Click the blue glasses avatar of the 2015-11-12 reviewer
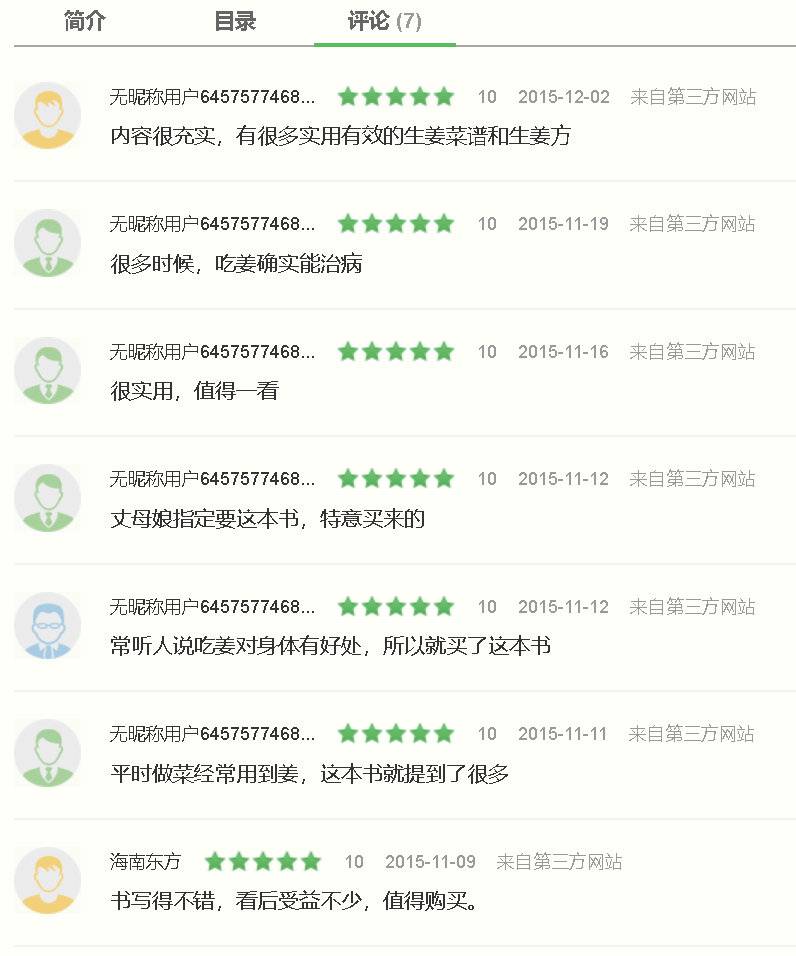This screenshot has width=796, height=956. pyautogui.click(x=47, y=624)
